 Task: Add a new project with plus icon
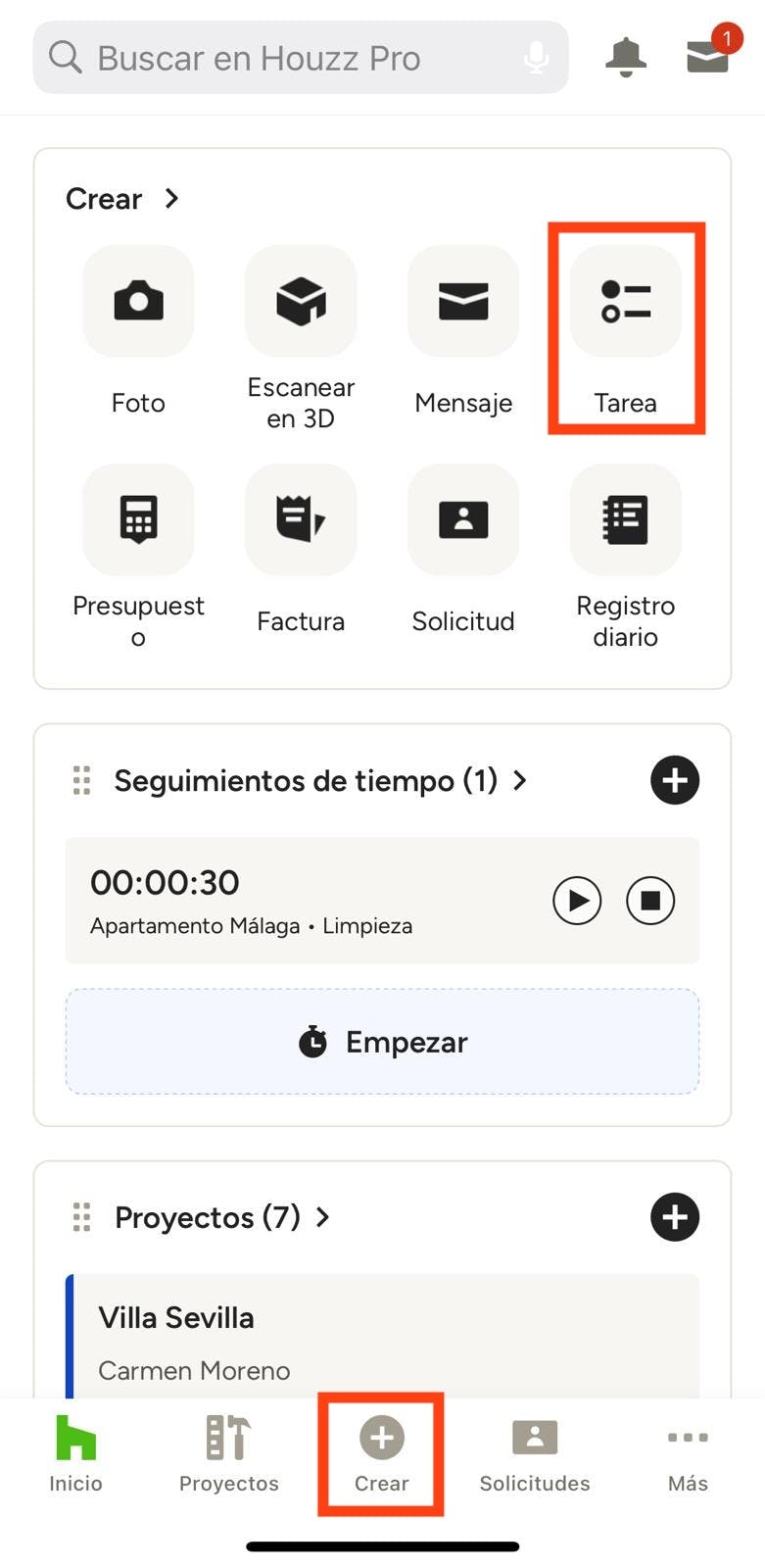coord(675,1217)
